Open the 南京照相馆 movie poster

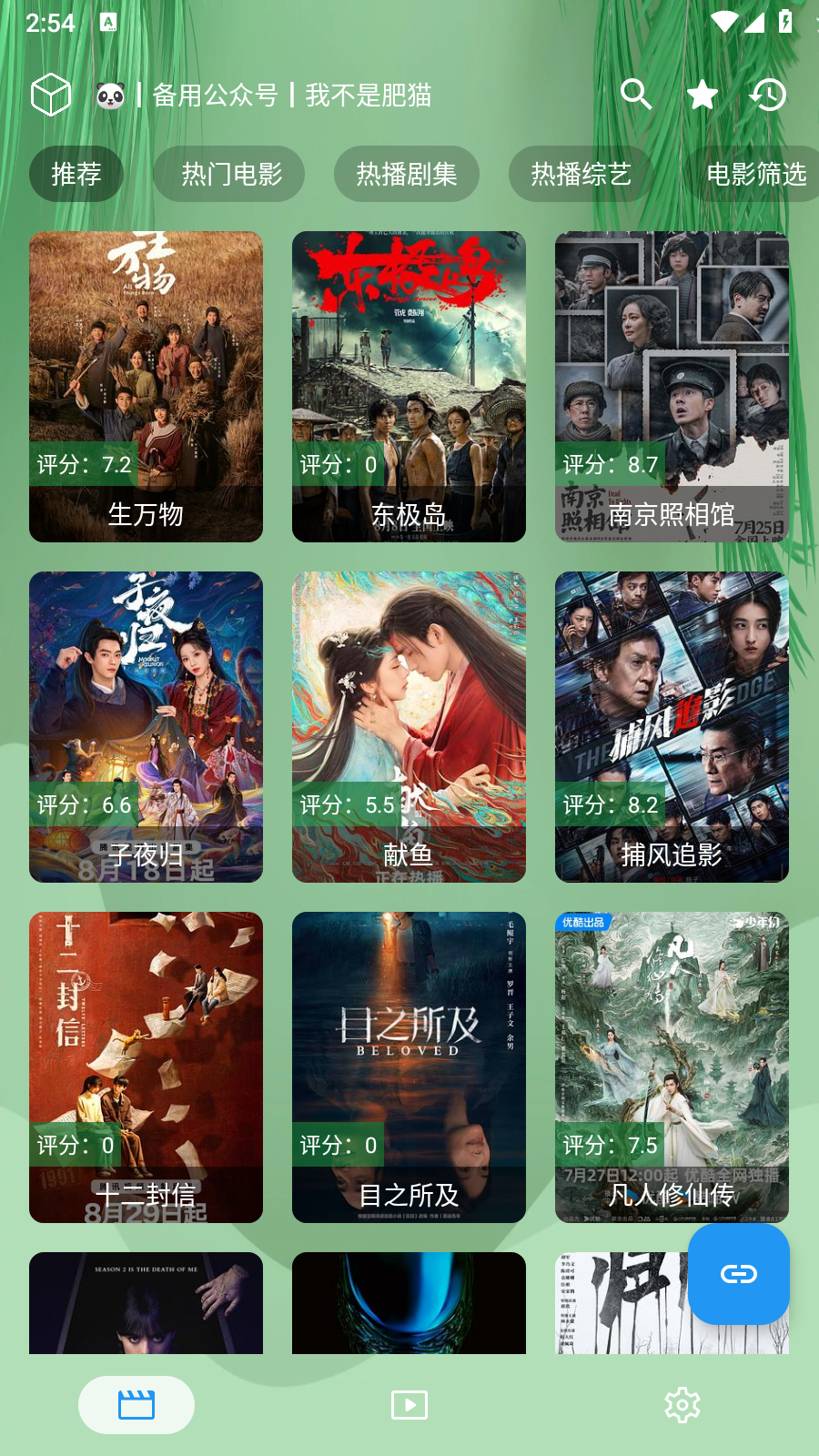672,382
